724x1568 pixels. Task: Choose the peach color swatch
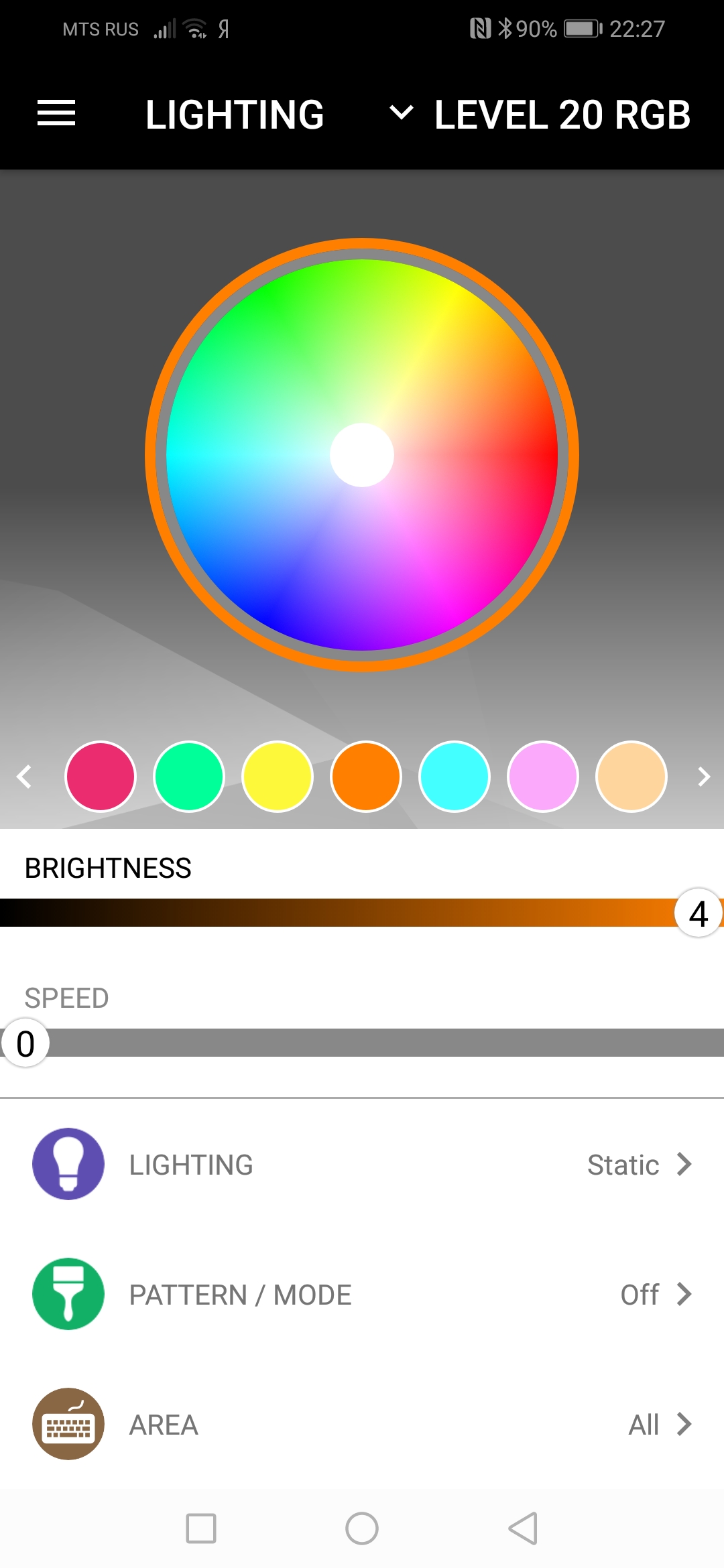coord(631,777)
